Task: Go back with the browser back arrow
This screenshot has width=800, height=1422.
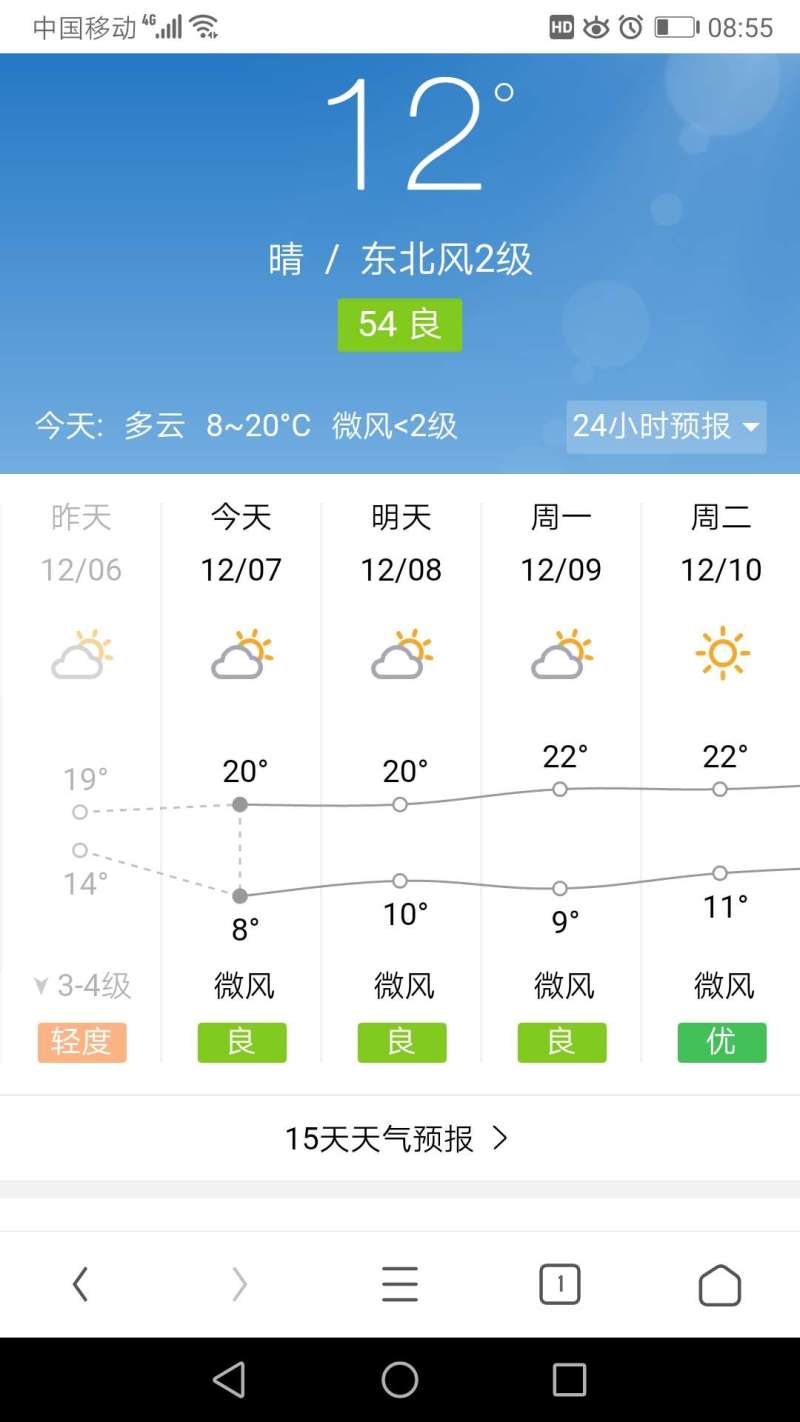Action: pos(80,1284)
